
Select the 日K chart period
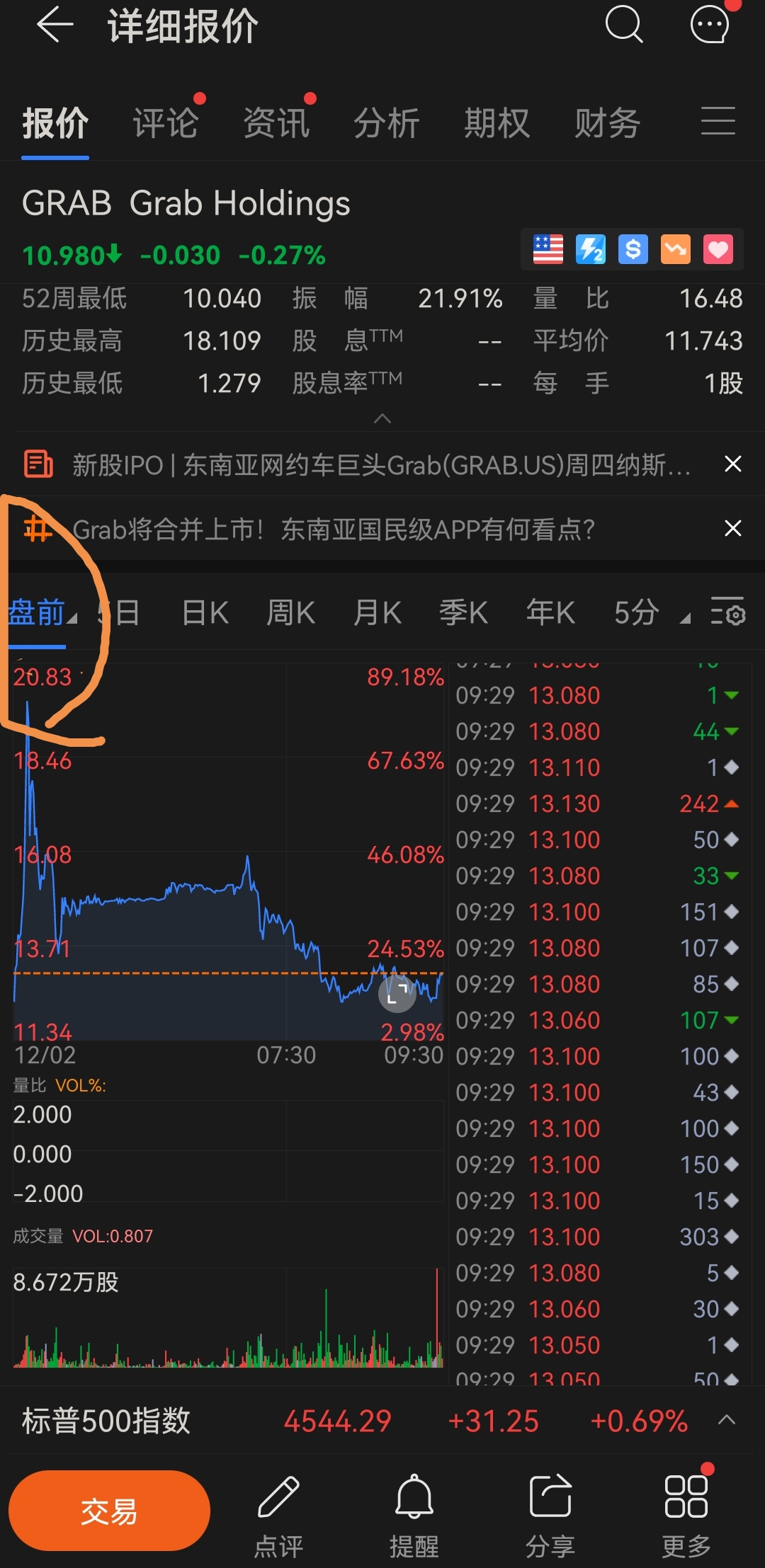pos(205,613)
